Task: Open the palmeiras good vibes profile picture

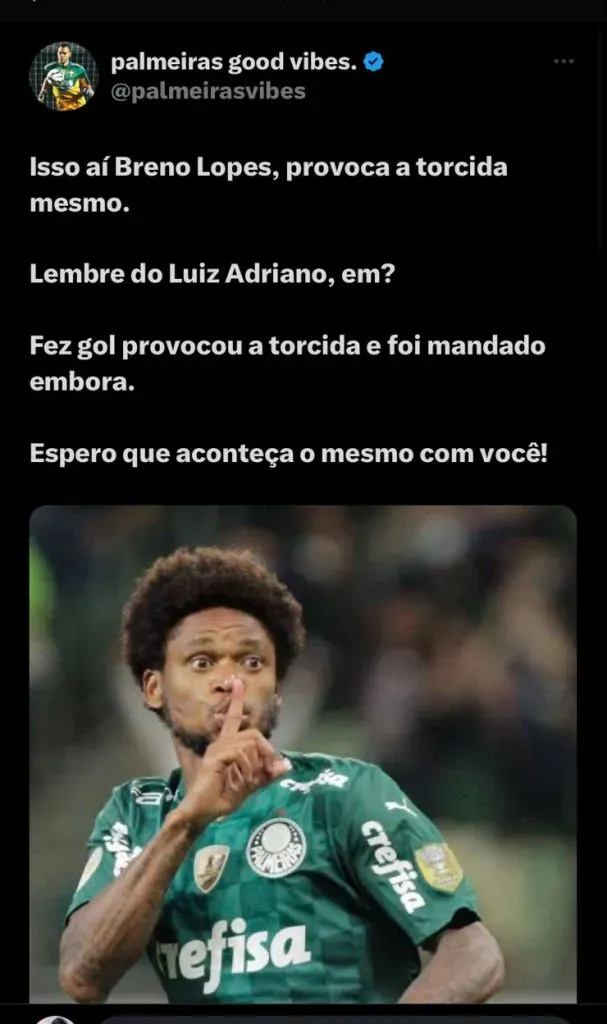Action: (64, 76)
